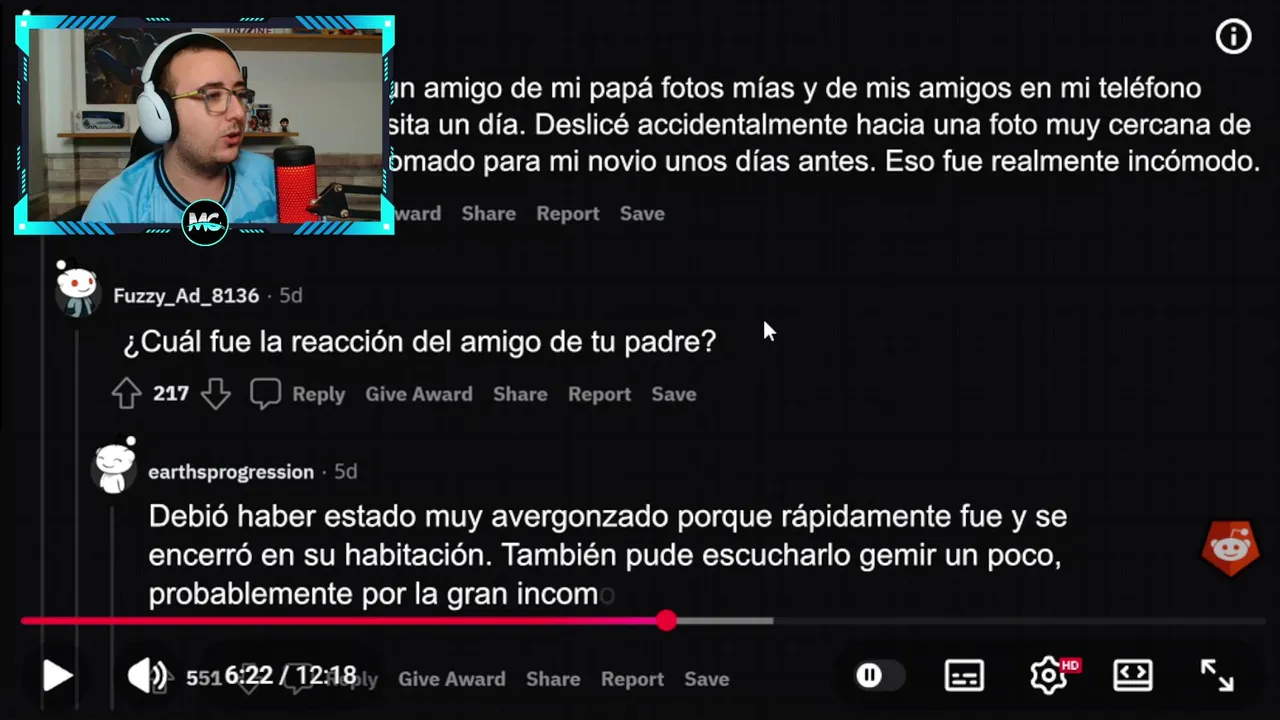This screenshot has height=720, width=1280.
Task: Turn on subtitles/closed captions
Action: click(964, 676)
